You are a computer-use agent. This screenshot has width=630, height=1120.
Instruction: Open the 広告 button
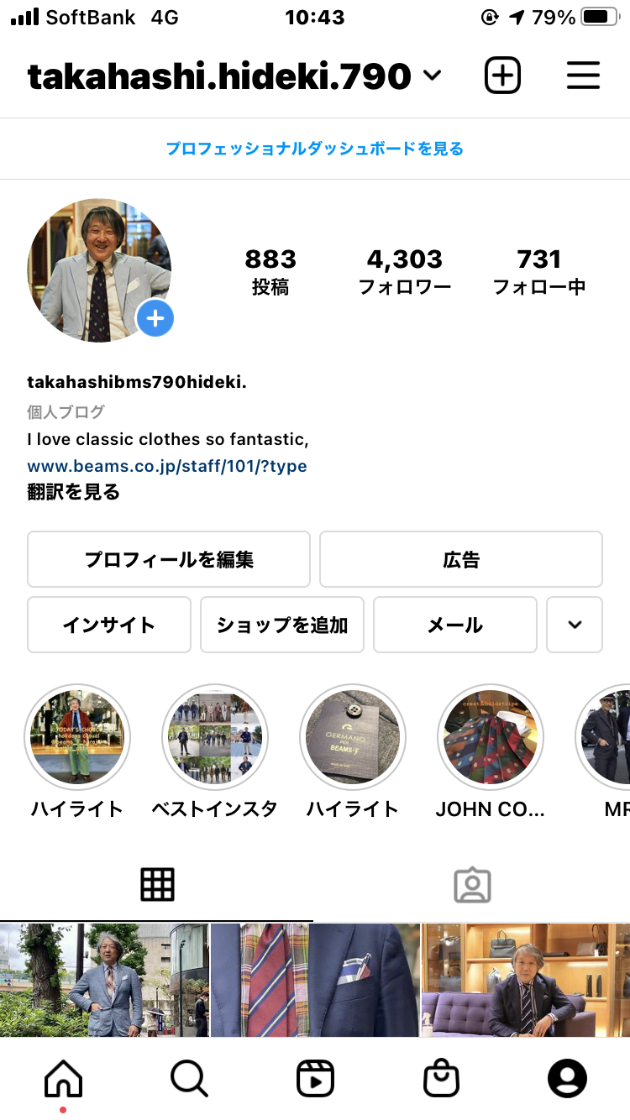click(x=461, y=560)
